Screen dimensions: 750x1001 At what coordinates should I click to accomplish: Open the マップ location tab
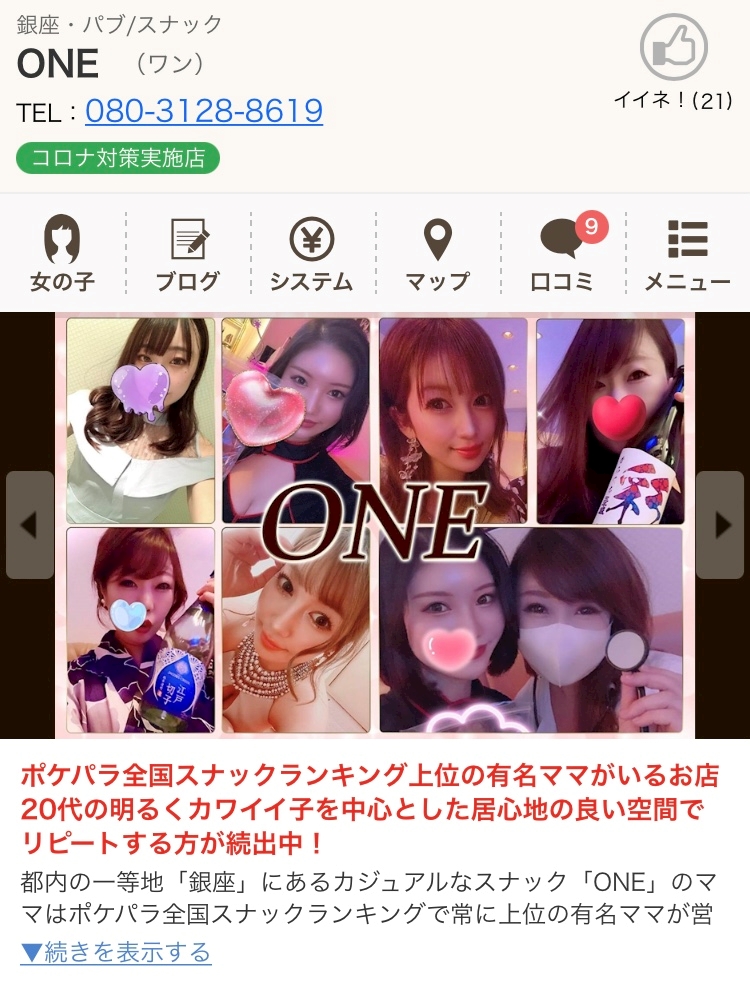click(x=438, y=253)
